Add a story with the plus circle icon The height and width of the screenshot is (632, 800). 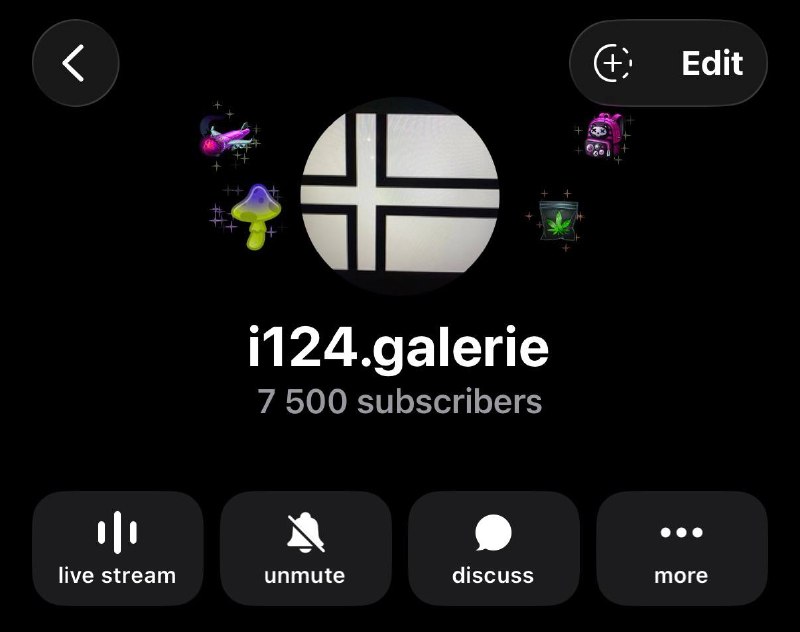(x=613, y=63)
